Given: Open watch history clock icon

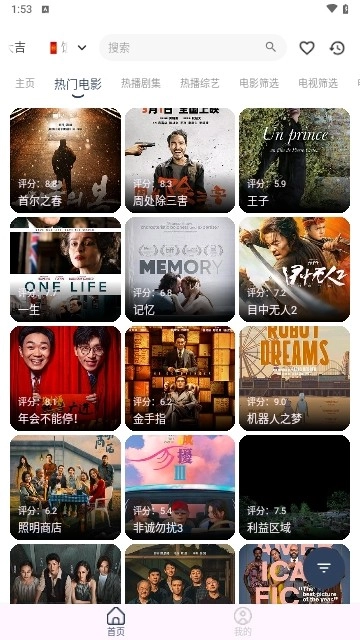Looking at the screenshot, I should point(337,48).
